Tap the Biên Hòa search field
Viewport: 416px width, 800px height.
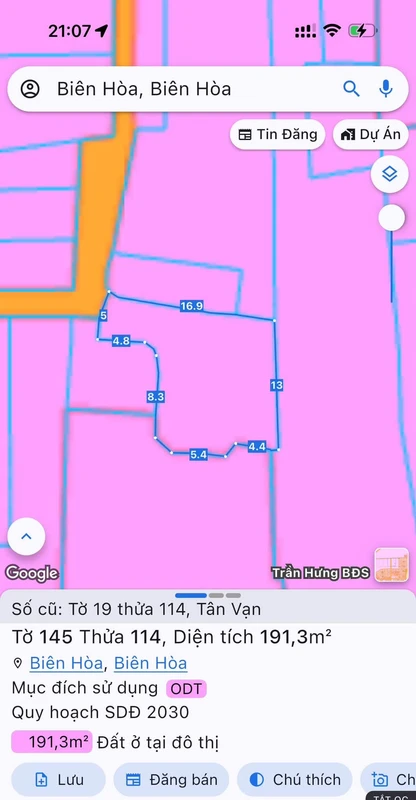click(208, 89)
